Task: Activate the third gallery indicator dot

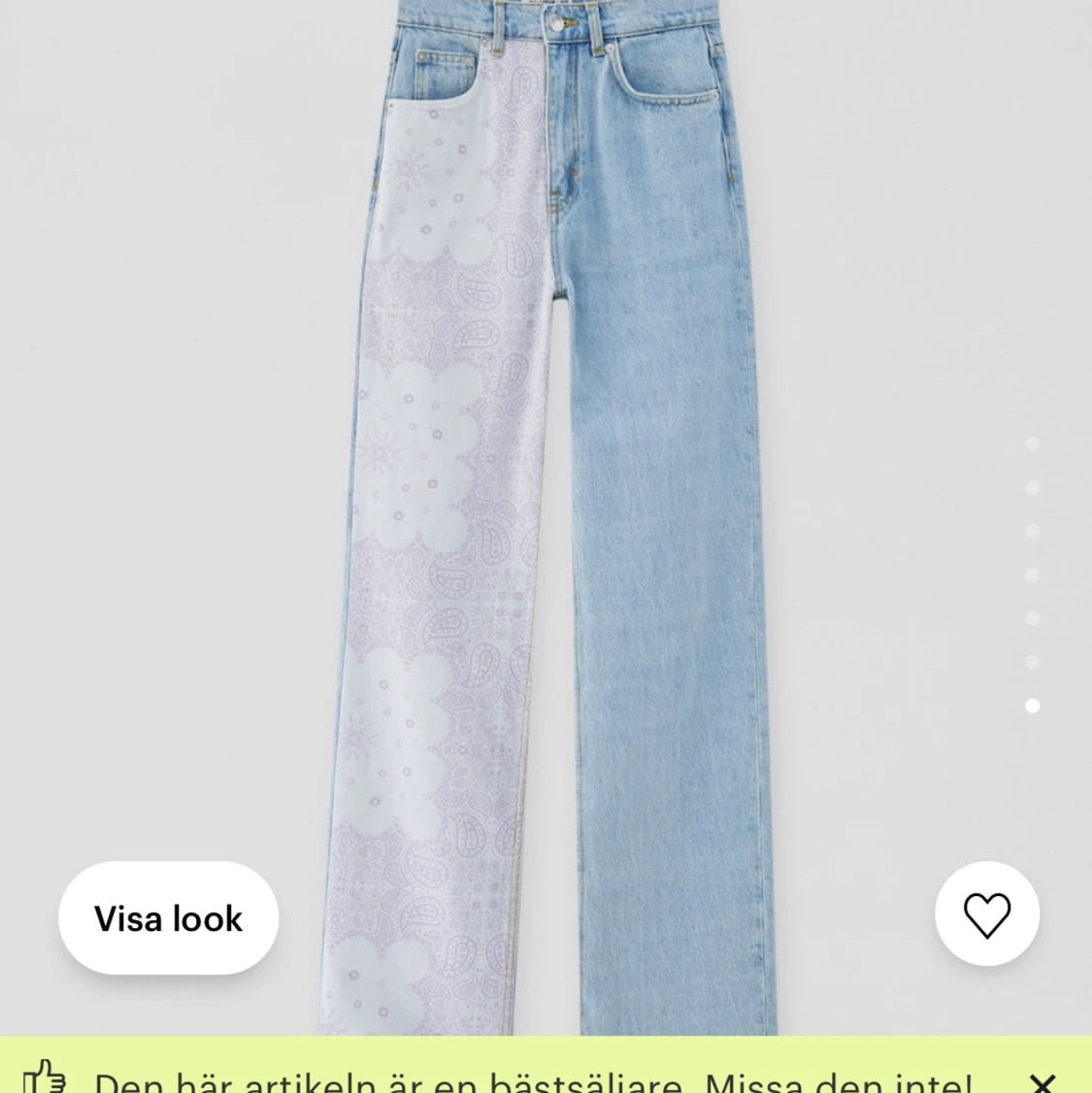Action: coord(1032,529)
